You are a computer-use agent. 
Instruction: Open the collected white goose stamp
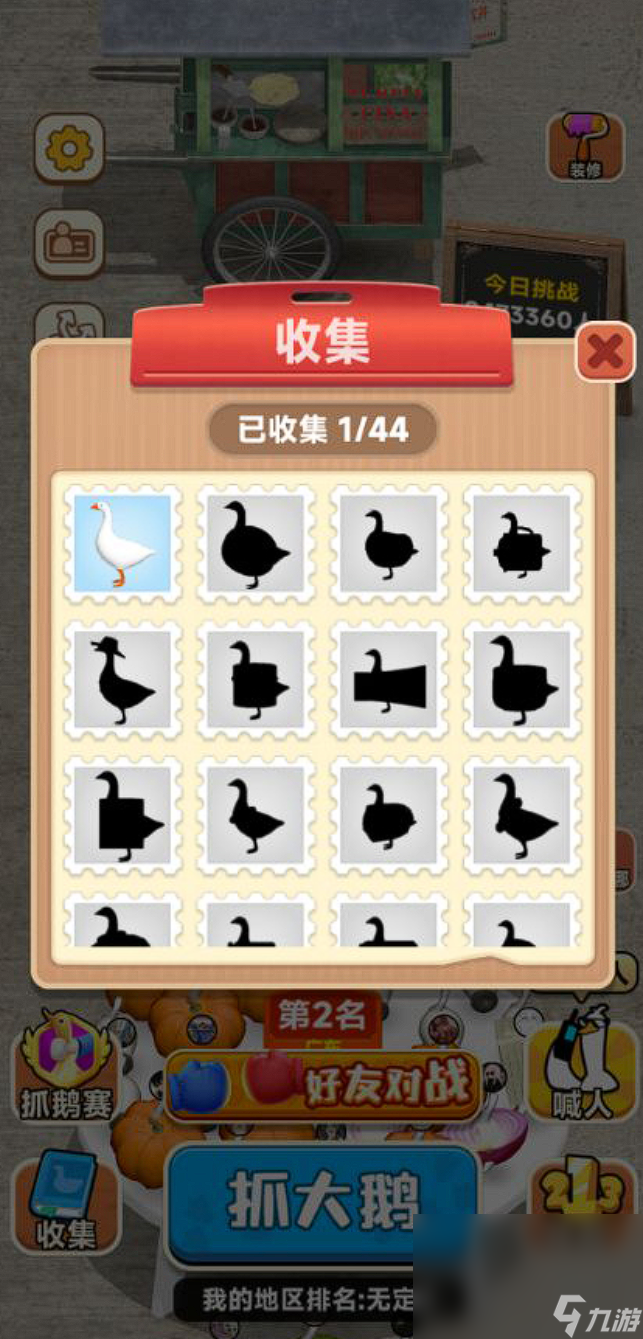coord(122,543)
